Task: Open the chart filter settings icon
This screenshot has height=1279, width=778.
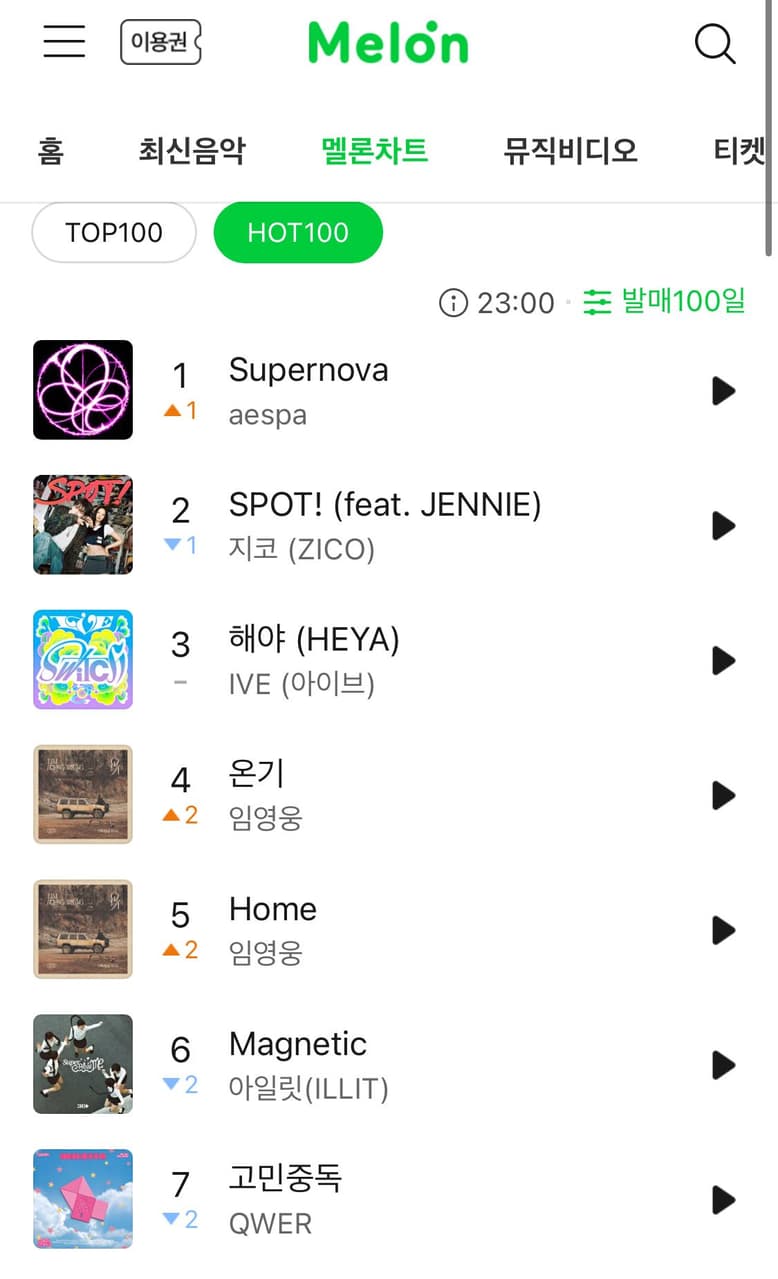Action: [x=597, y=302]
